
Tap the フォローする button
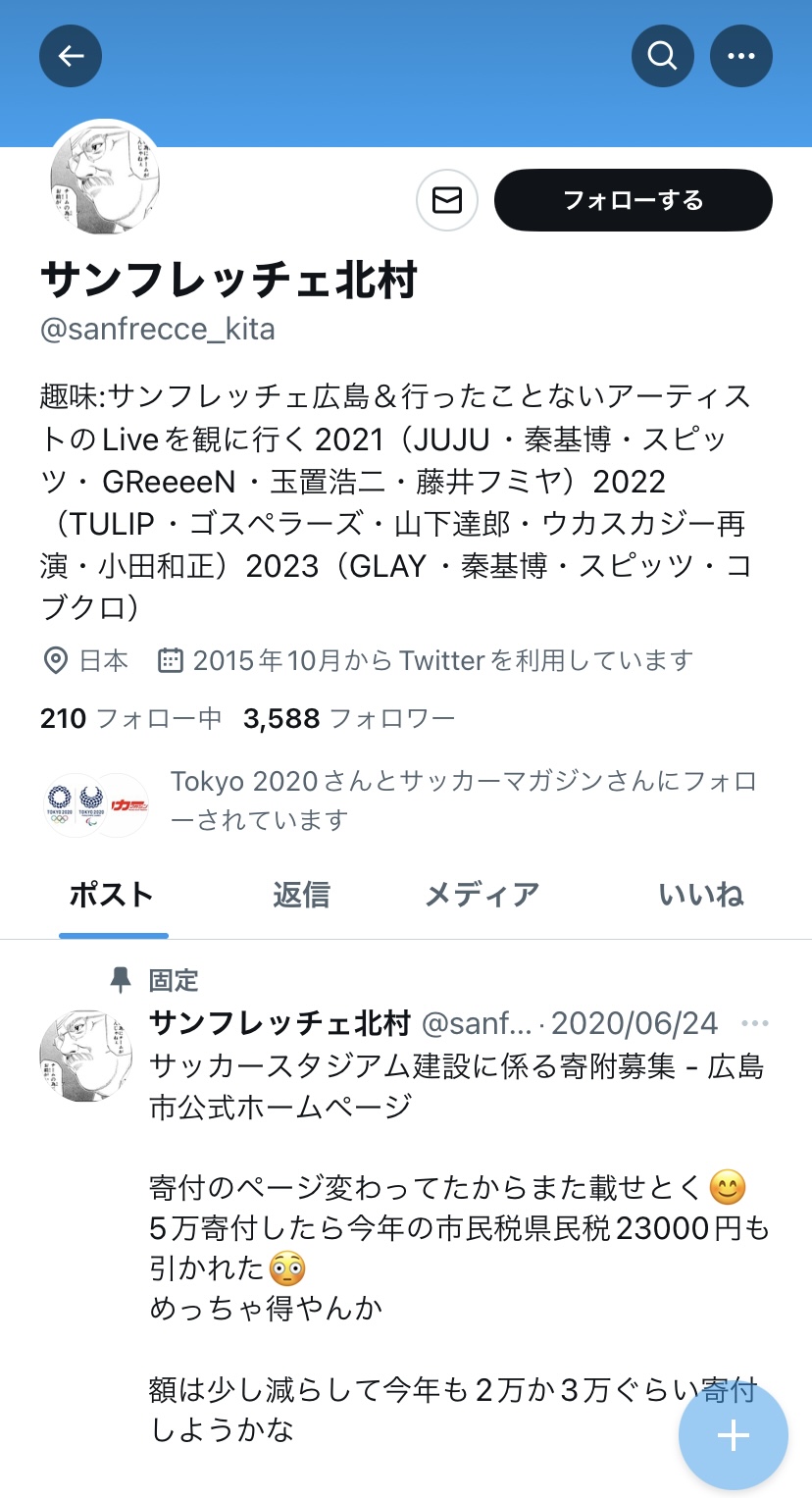(x=634, y=200)
